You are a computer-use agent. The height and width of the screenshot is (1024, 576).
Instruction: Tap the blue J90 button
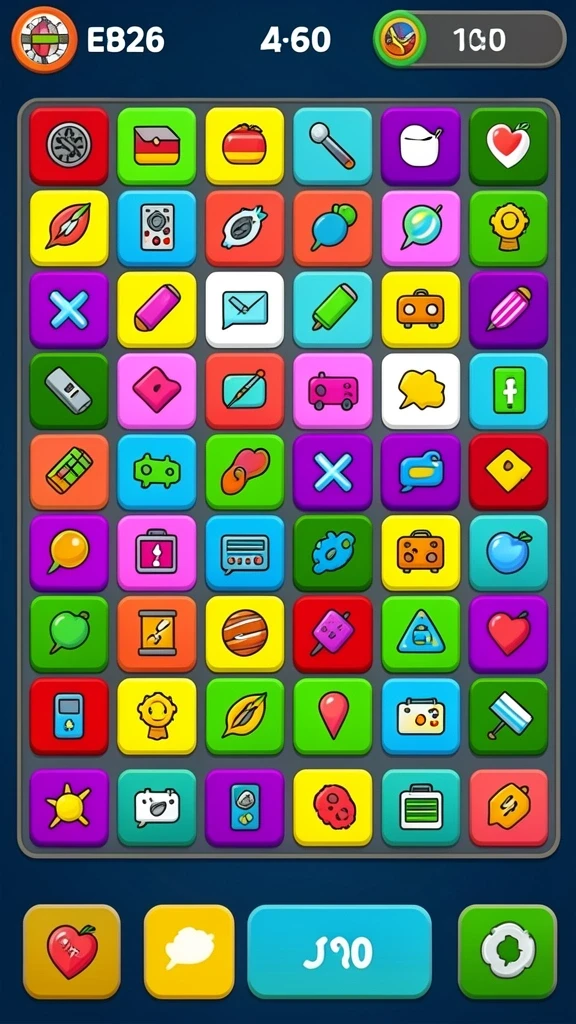pyautogui.click(x=339, y=951)
